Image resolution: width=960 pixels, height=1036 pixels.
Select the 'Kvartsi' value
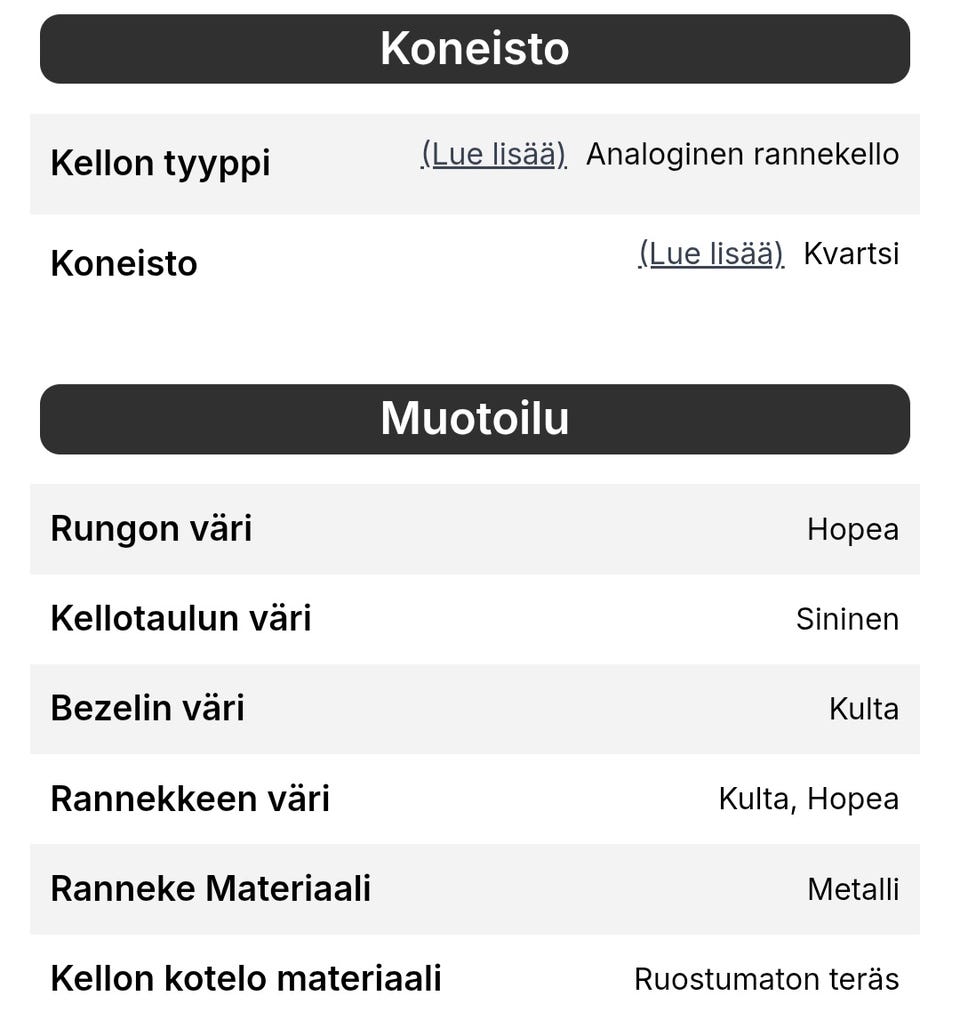tap(851, 253)
